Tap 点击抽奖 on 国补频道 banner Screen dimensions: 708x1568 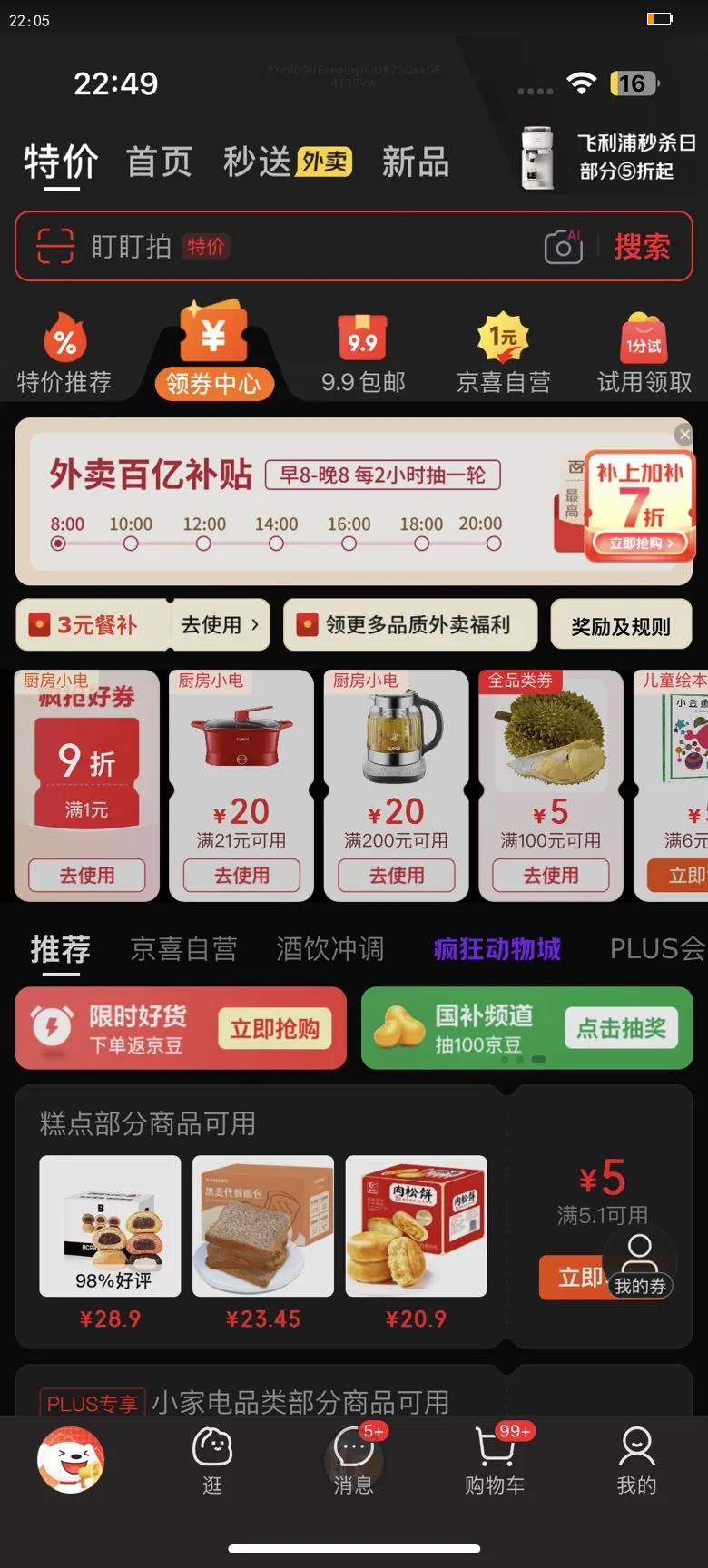tap(622, 1028)
